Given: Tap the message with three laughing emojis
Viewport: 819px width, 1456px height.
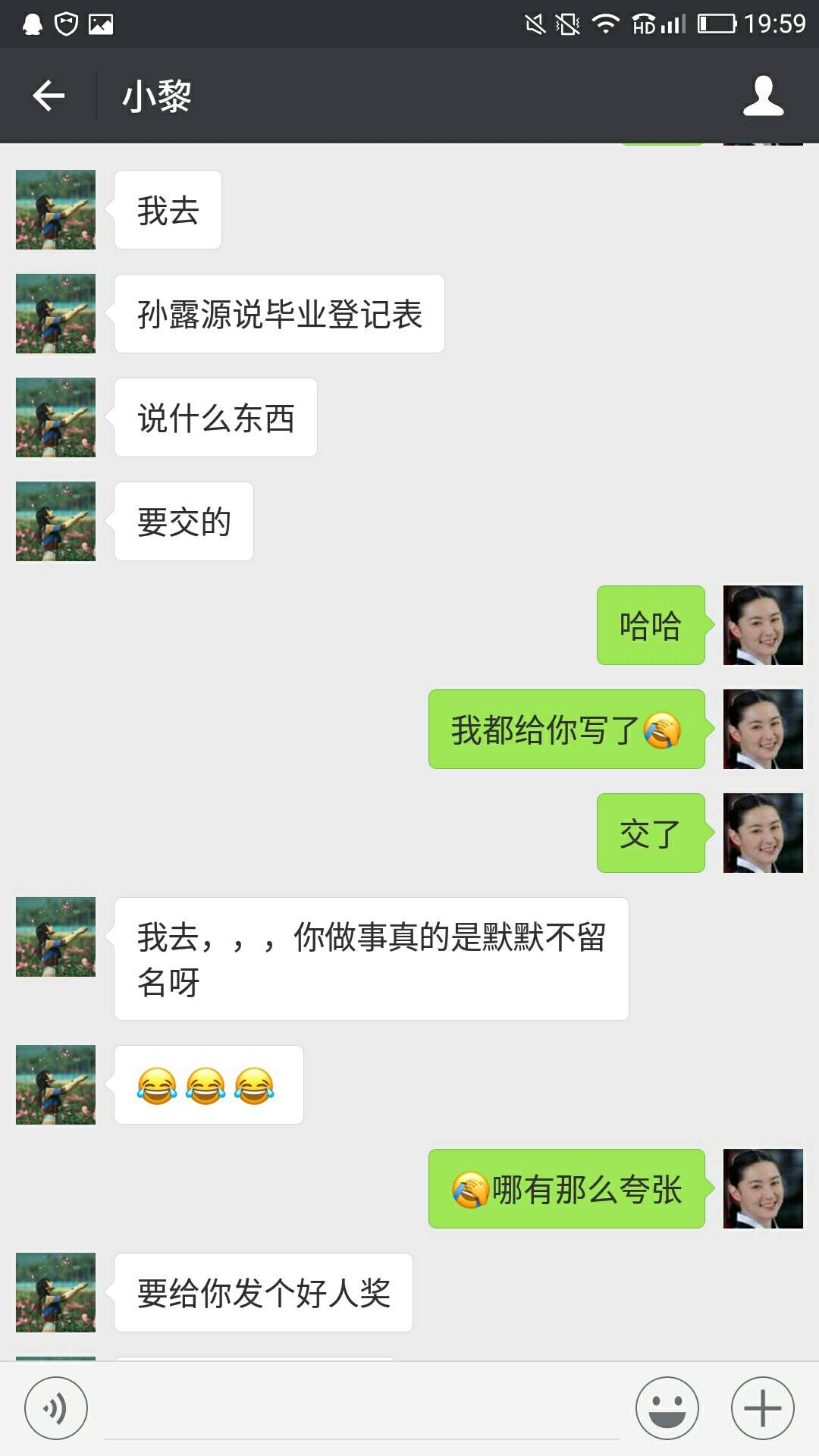Looking at the screenshot, I should click(209, 1084).
